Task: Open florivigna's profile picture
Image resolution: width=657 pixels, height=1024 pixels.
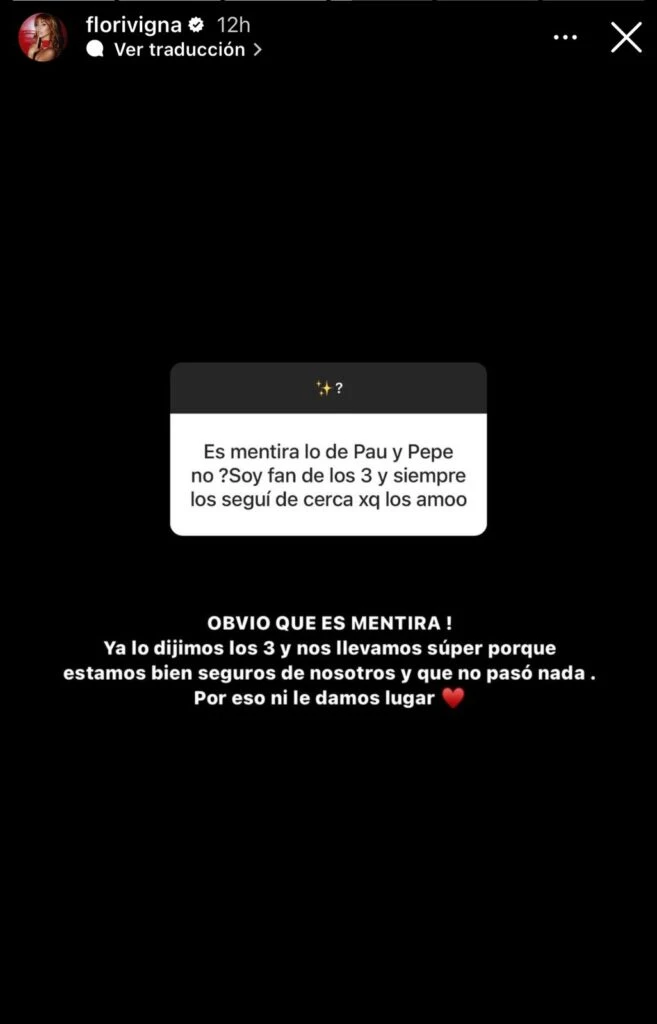Action: coord(43,37)
